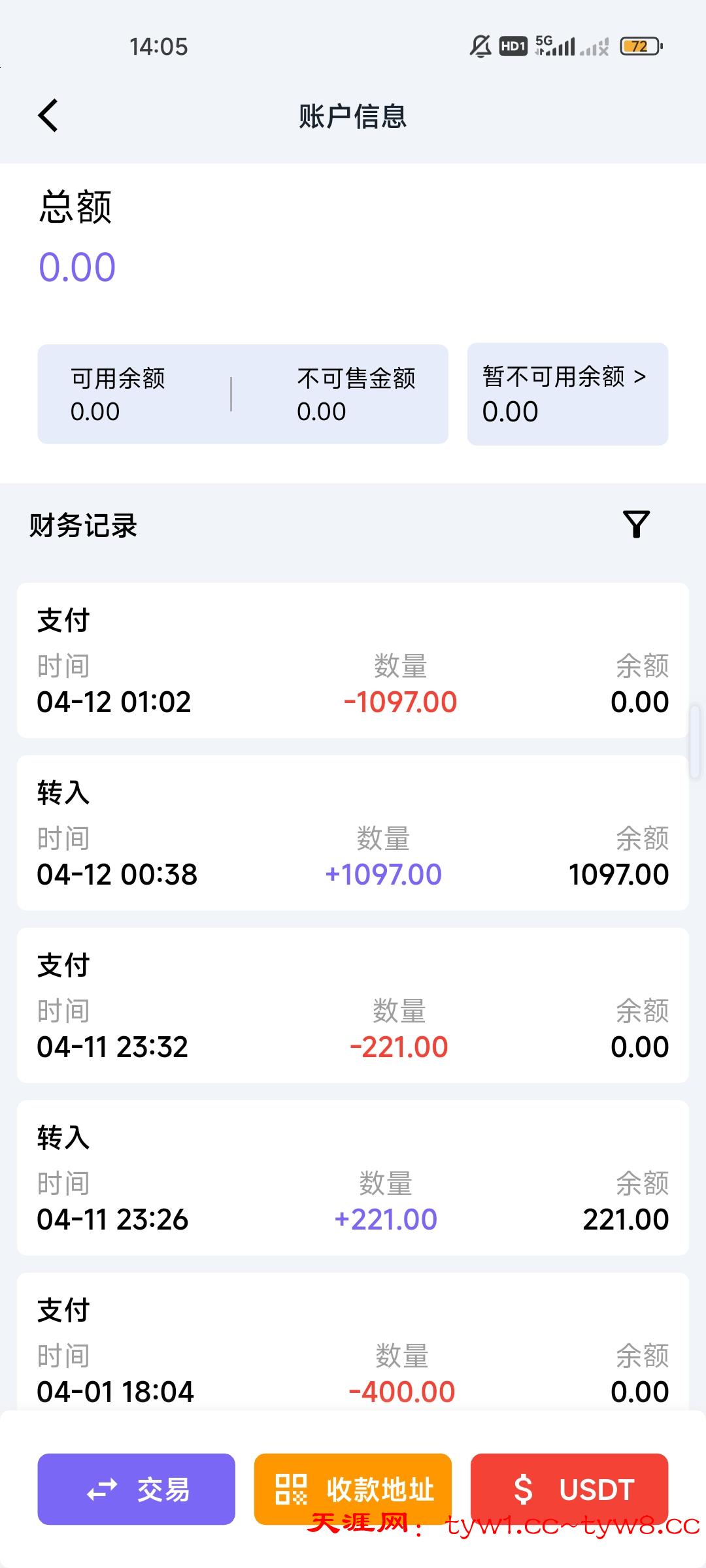Image resolution: width=706 pixels, height=1568 pixels.
Task: Open the 支付 record from 04-12 01:02
Action: click(x=353, y=661)
